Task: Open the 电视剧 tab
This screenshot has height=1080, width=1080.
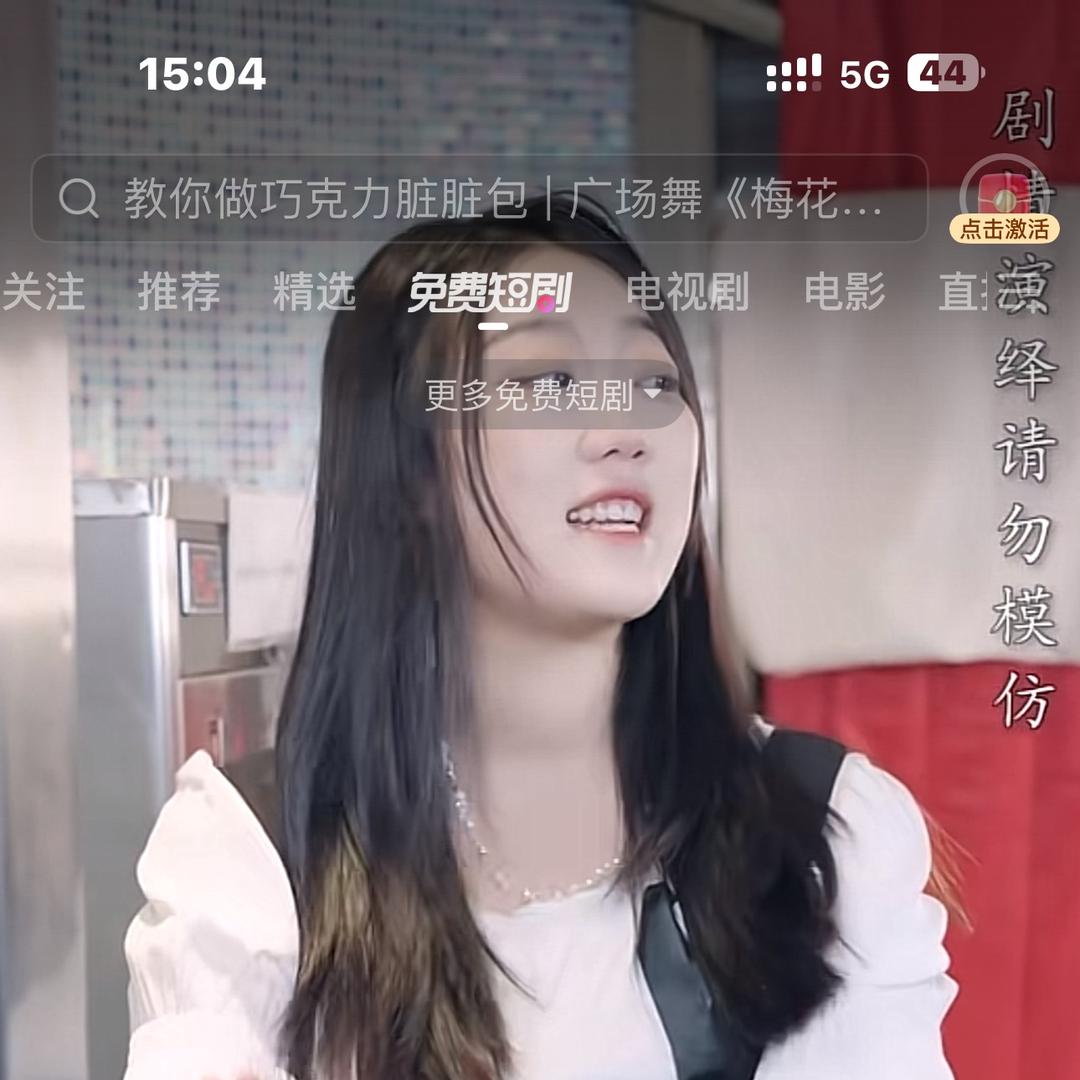Action: (x=687, y=292)
